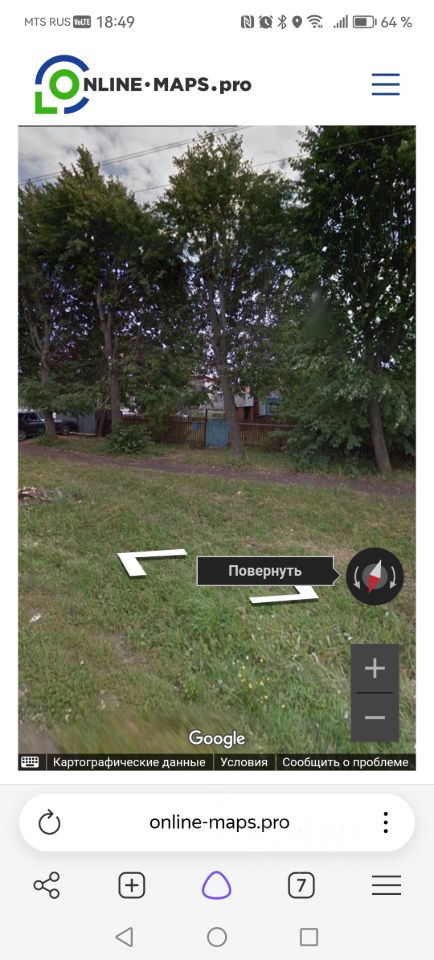Open the browser main menu
Image resolution: width=434 pixels, height=960 pixels.
[386, 885]
